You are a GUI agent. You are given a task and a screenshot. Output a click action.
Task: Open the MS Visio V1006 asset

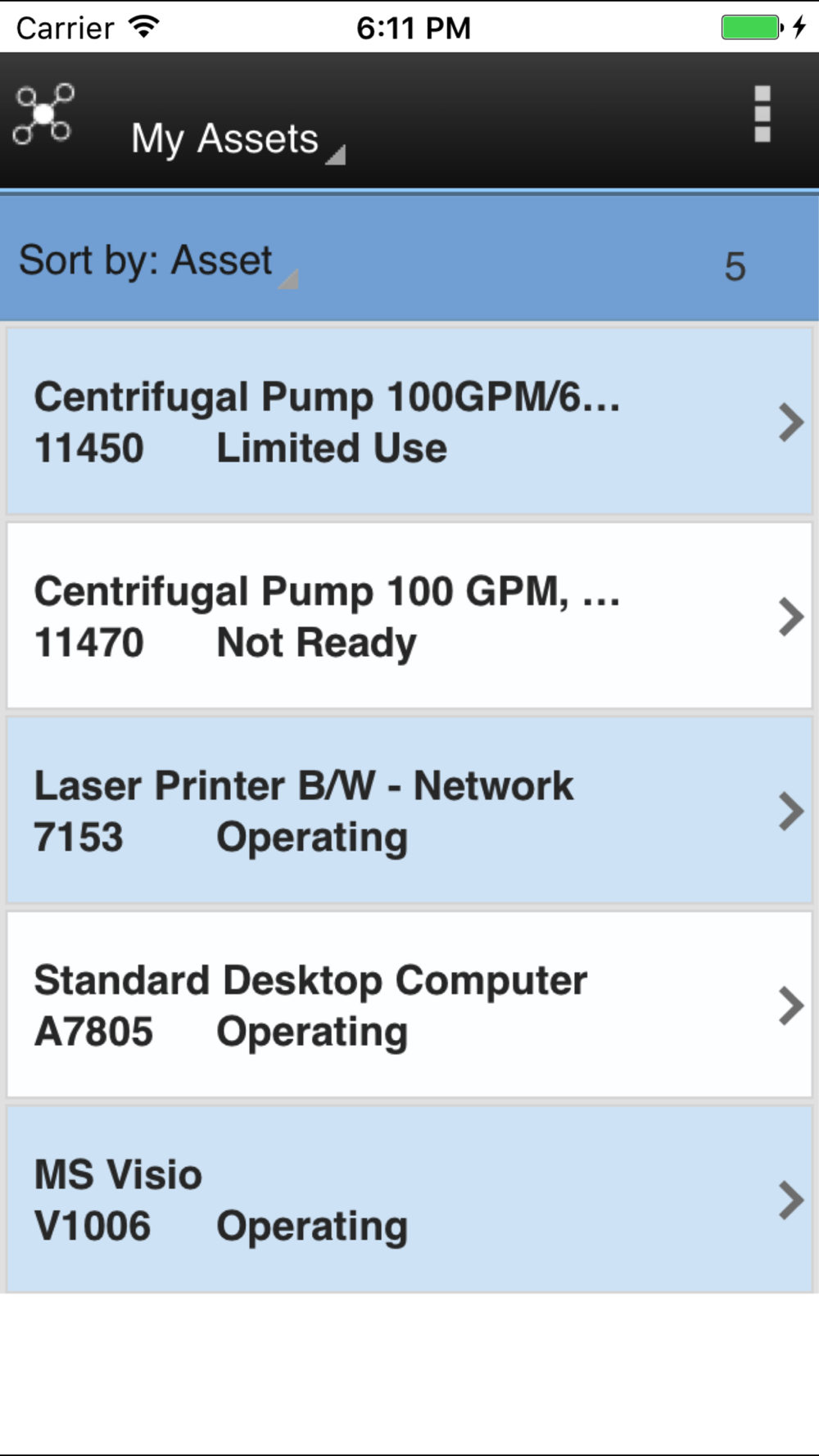point(409,1200)
